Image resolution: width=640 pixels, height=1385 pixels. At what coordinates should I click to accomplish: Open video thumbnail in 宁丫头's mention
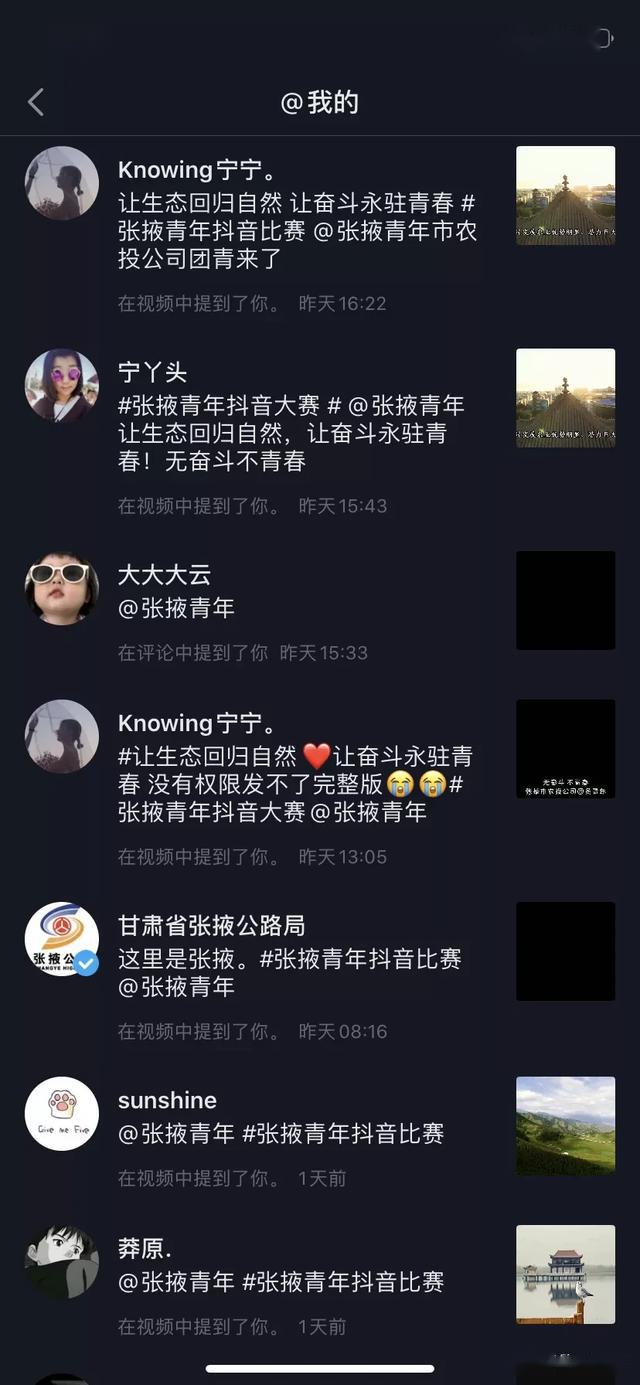(x=566, y=398)
